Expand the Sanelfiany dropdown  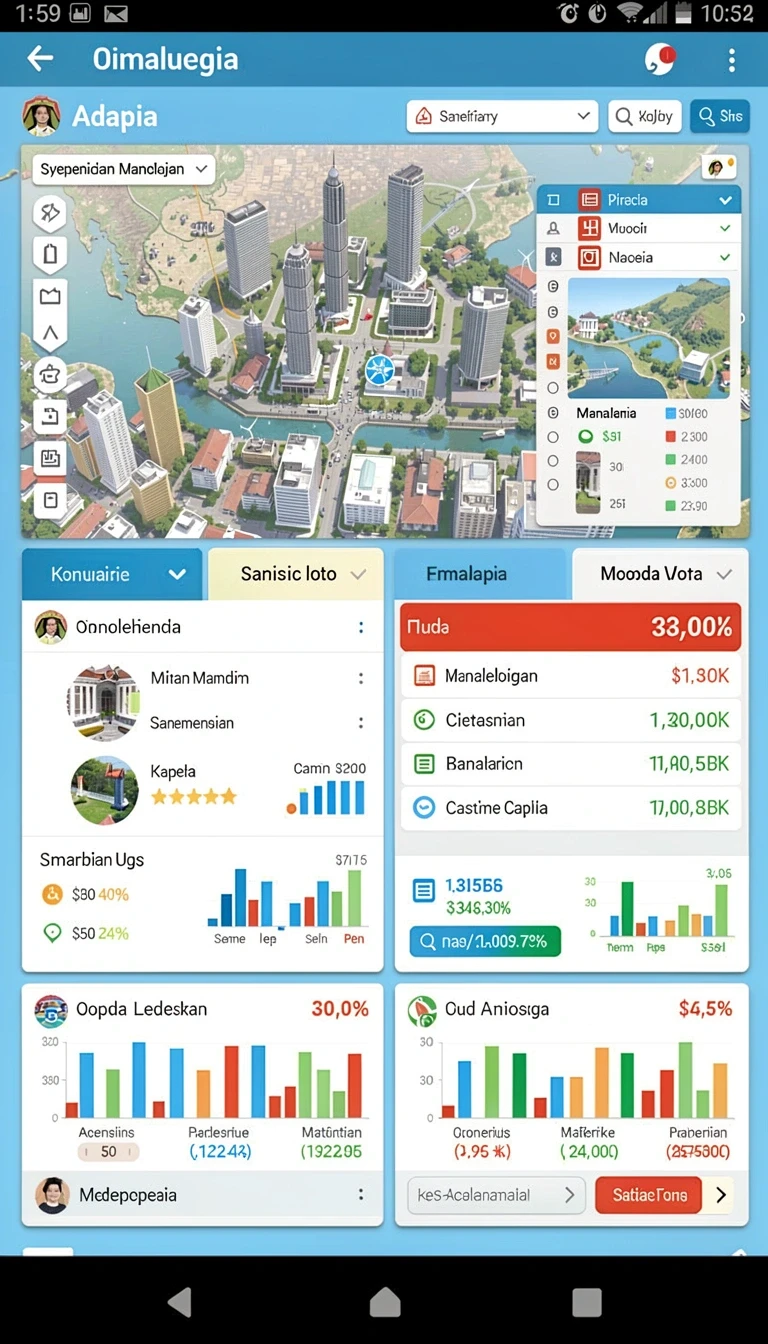pyautogui.click(x=502, y=116)
